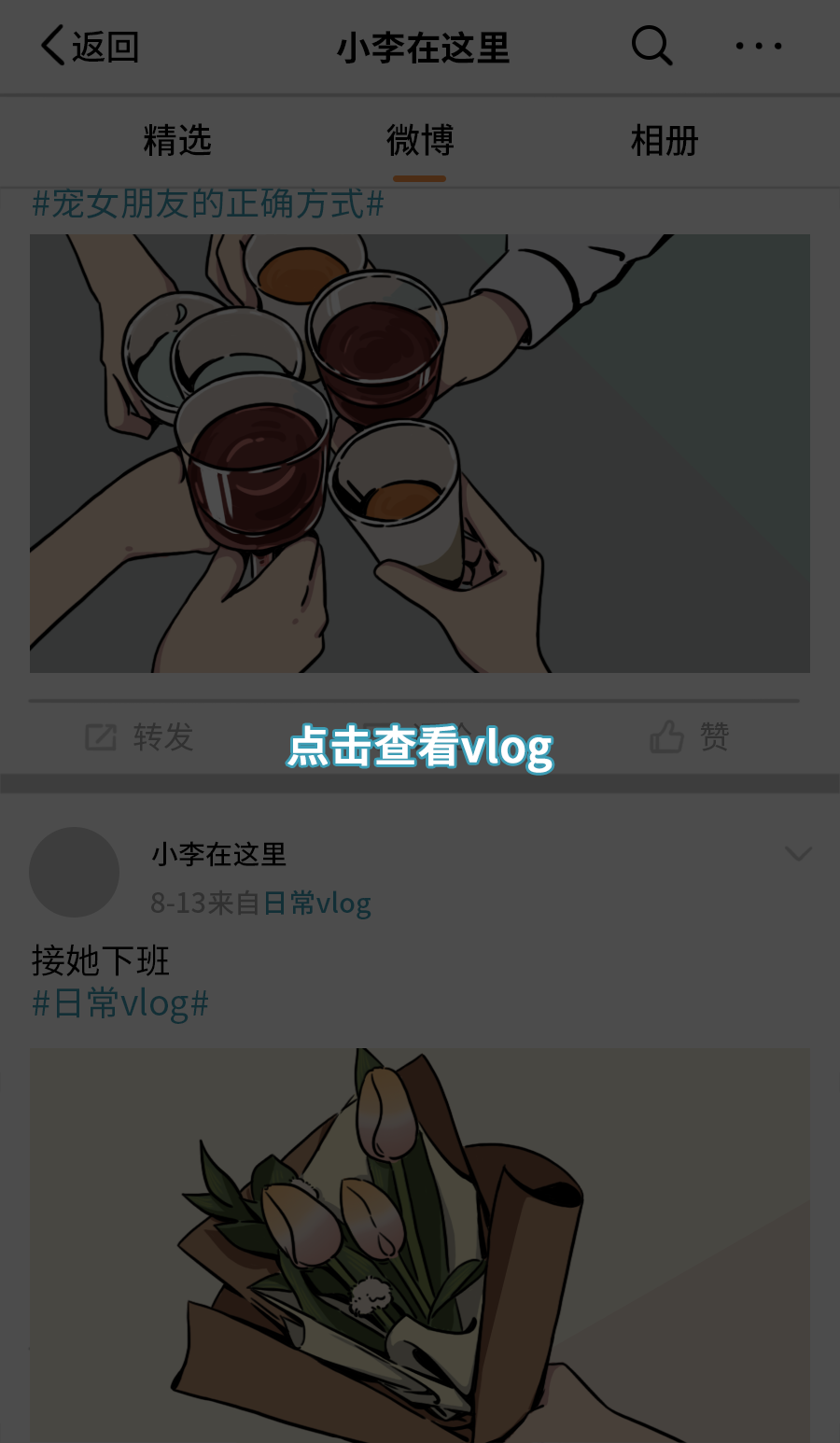Switch to the 相册 tab
Image resolution: width=840 pixels, height=1443 pixels.
(665, 141)
